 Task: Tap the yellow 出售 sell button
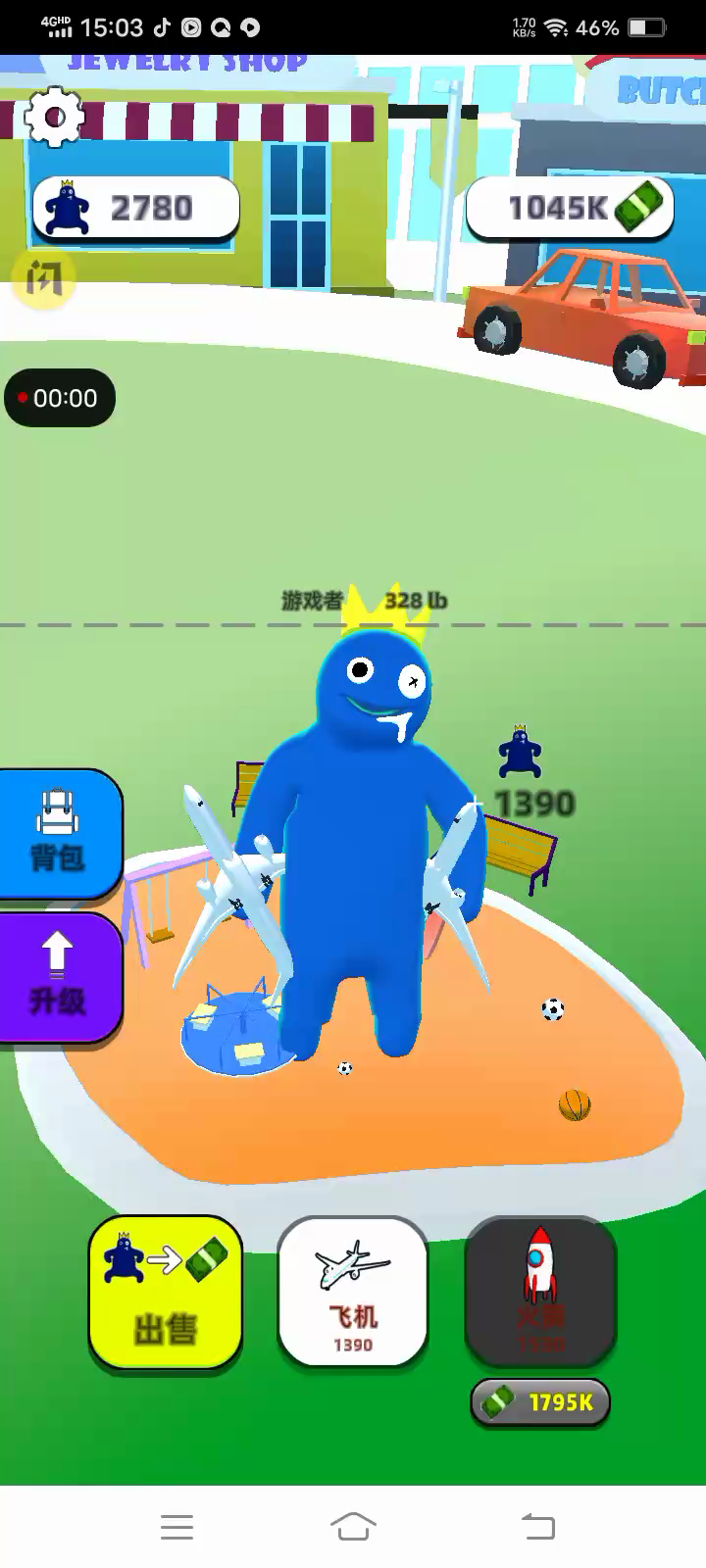(165, 1292)
